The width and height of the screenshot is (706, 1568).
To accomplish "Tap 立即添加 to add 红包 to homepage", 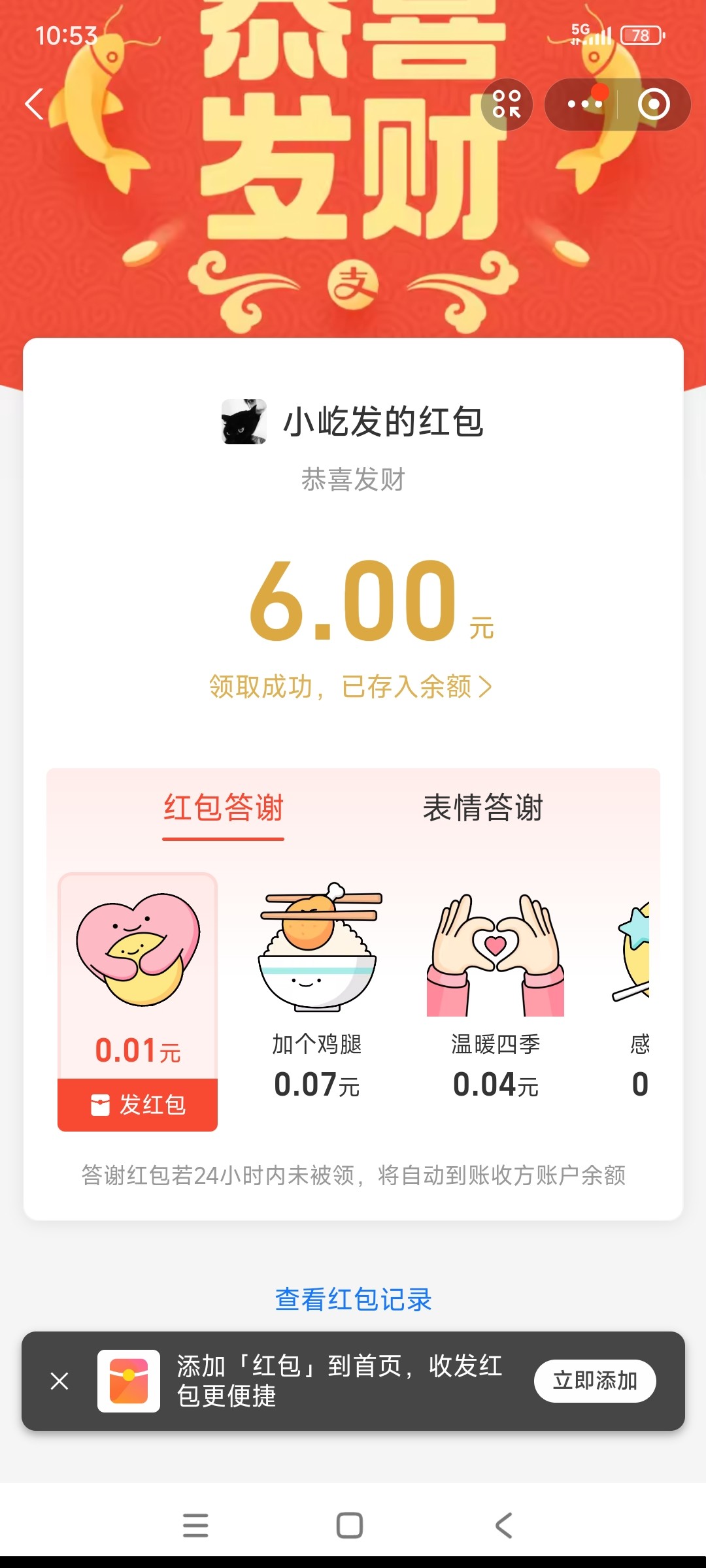I will pyautogui.click(x=595, y=1381).
